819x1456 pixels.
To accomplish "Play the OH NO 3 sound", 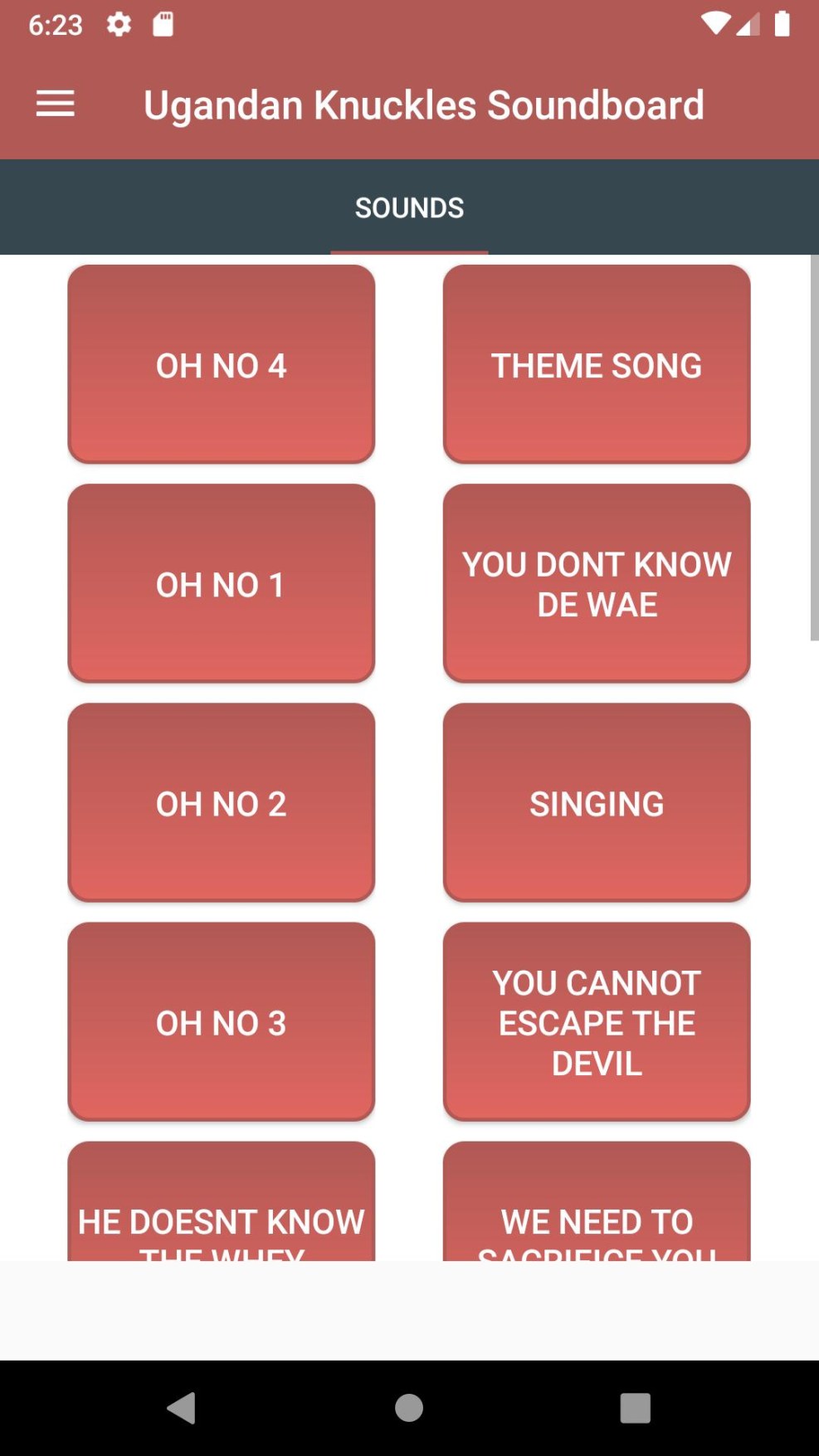I will click(221, 1021).
